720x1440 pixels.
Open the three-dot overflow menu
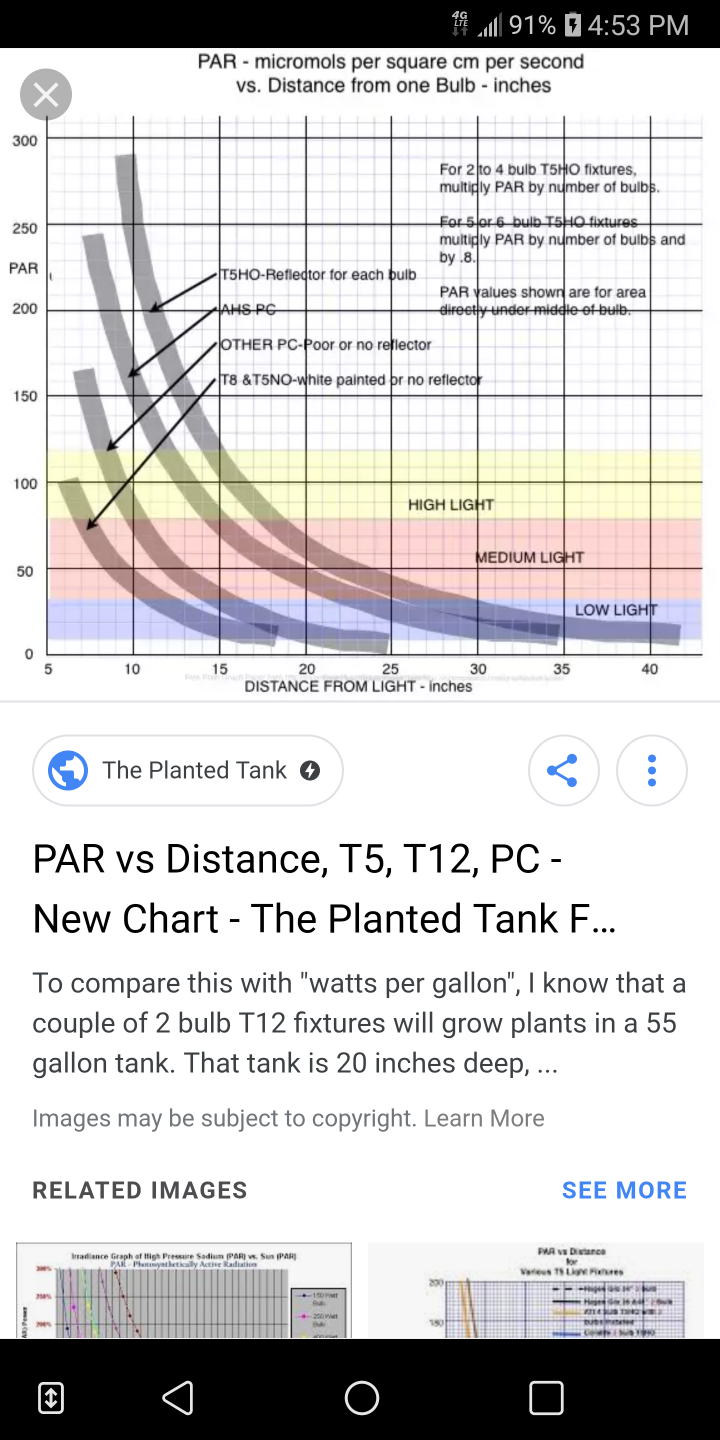click(652, 770)
